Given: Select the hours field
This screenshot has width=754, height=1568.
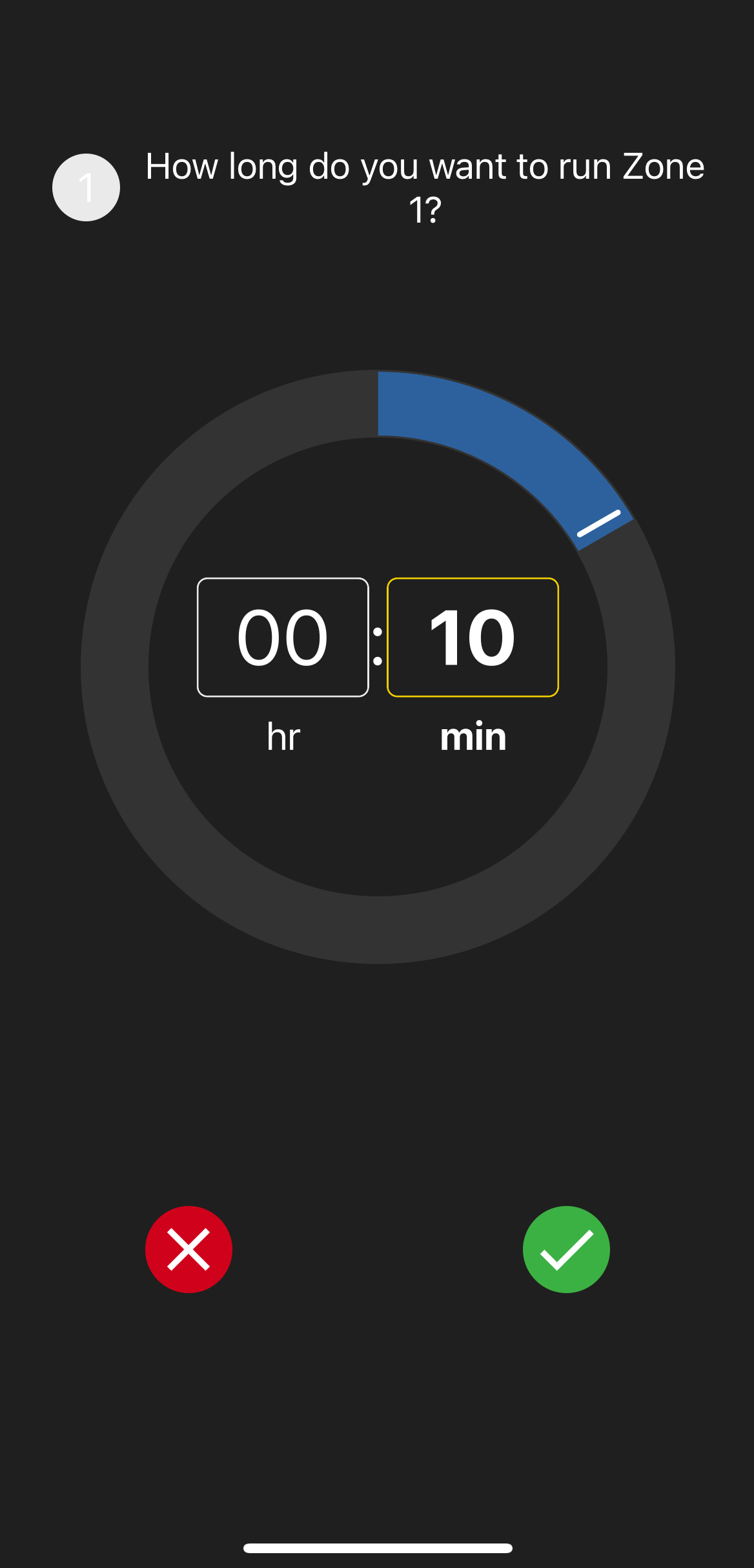Looking at the screenshot, I should (x=283, y=637).
